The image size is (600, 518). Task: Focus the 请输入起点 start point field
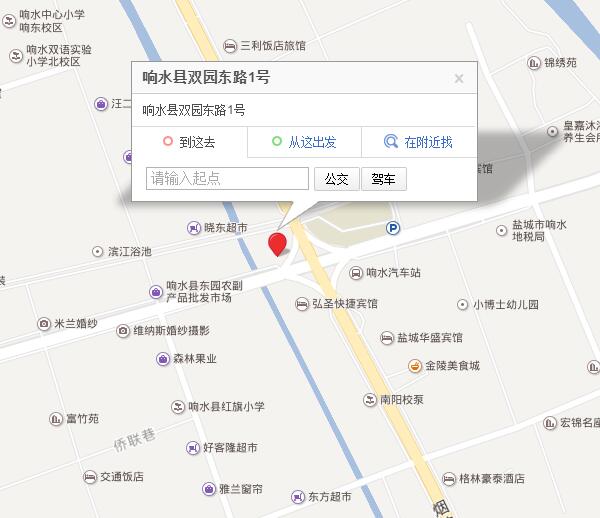click(x=227, y=179)
